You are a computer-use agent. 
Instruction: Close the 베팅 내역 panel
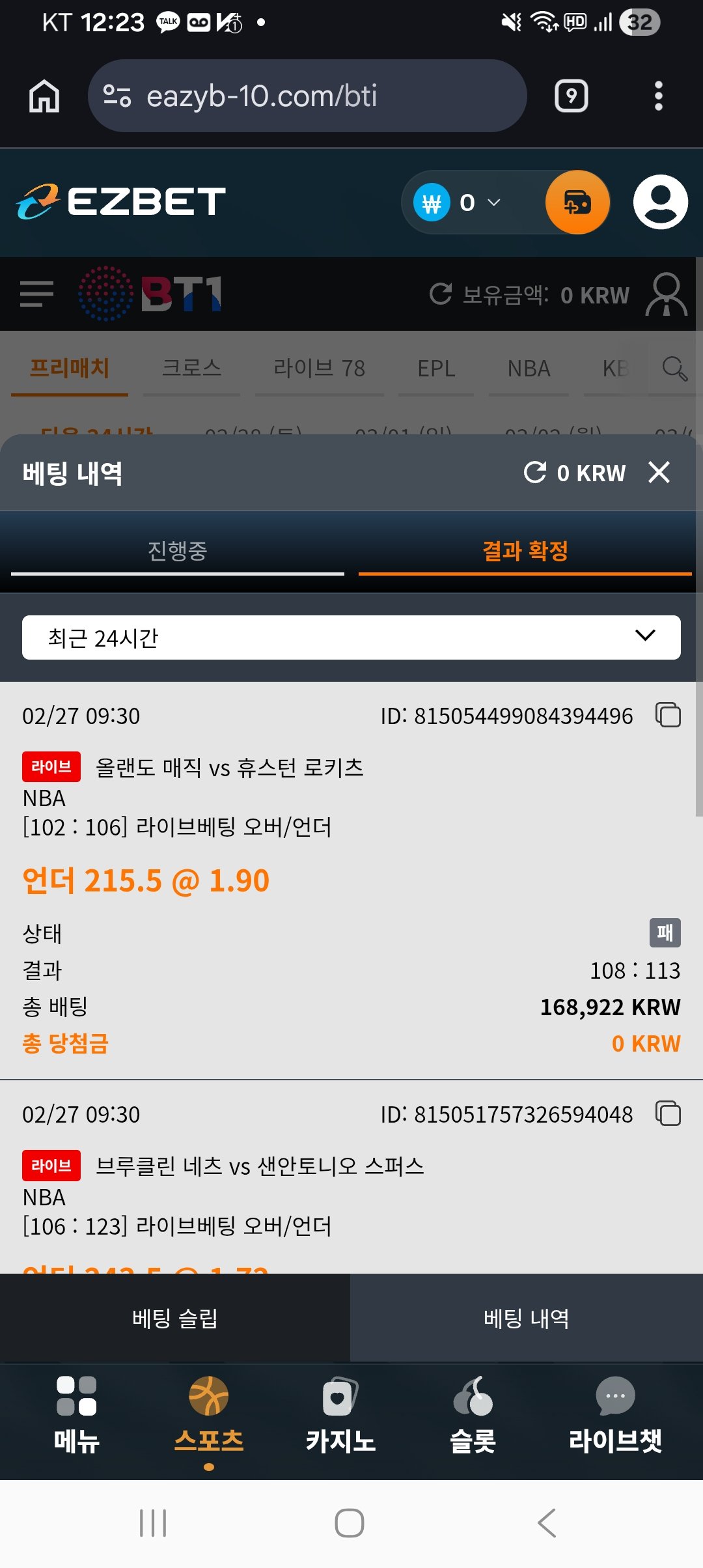659,472
